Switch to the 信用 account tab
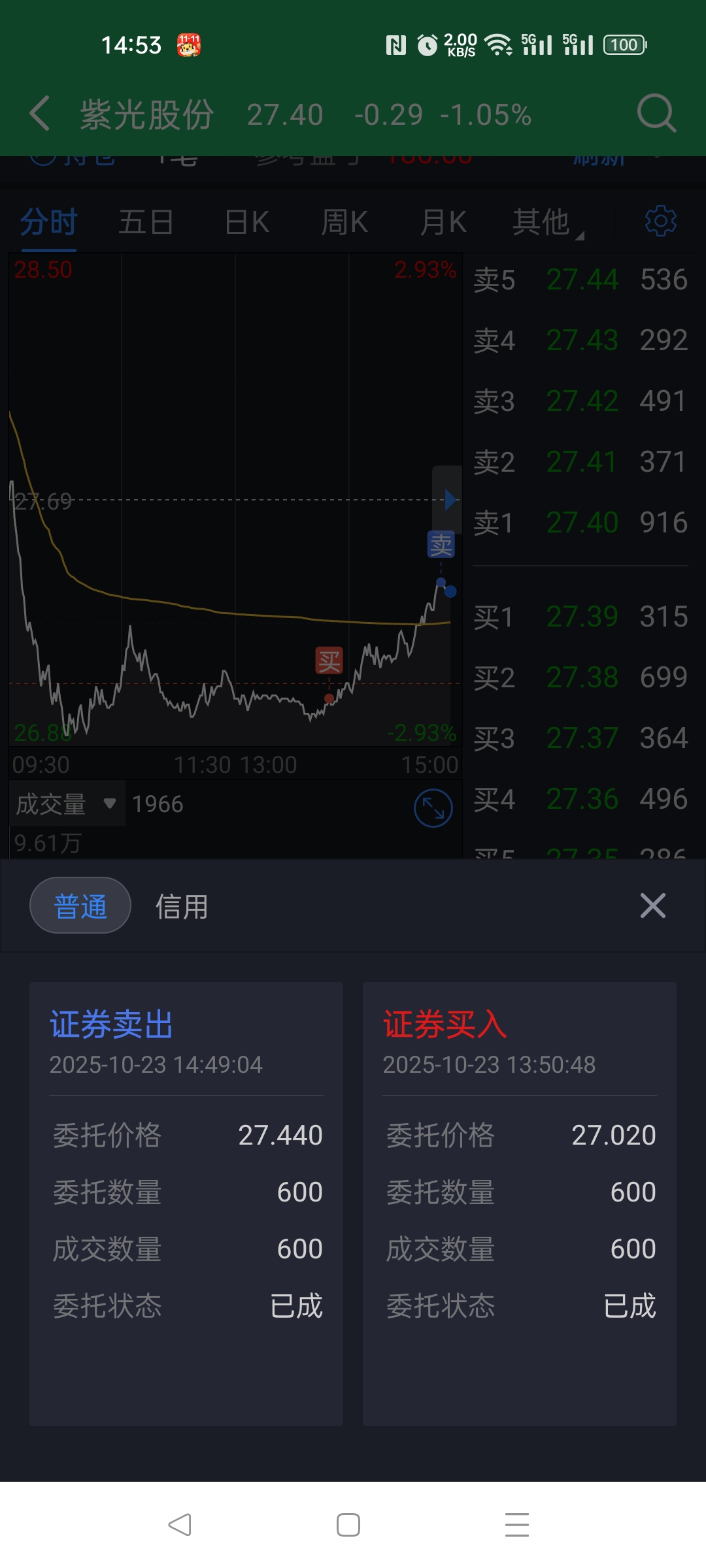Image resolution: width=706 pixels, height=1568 pixels. click(182, 907)
